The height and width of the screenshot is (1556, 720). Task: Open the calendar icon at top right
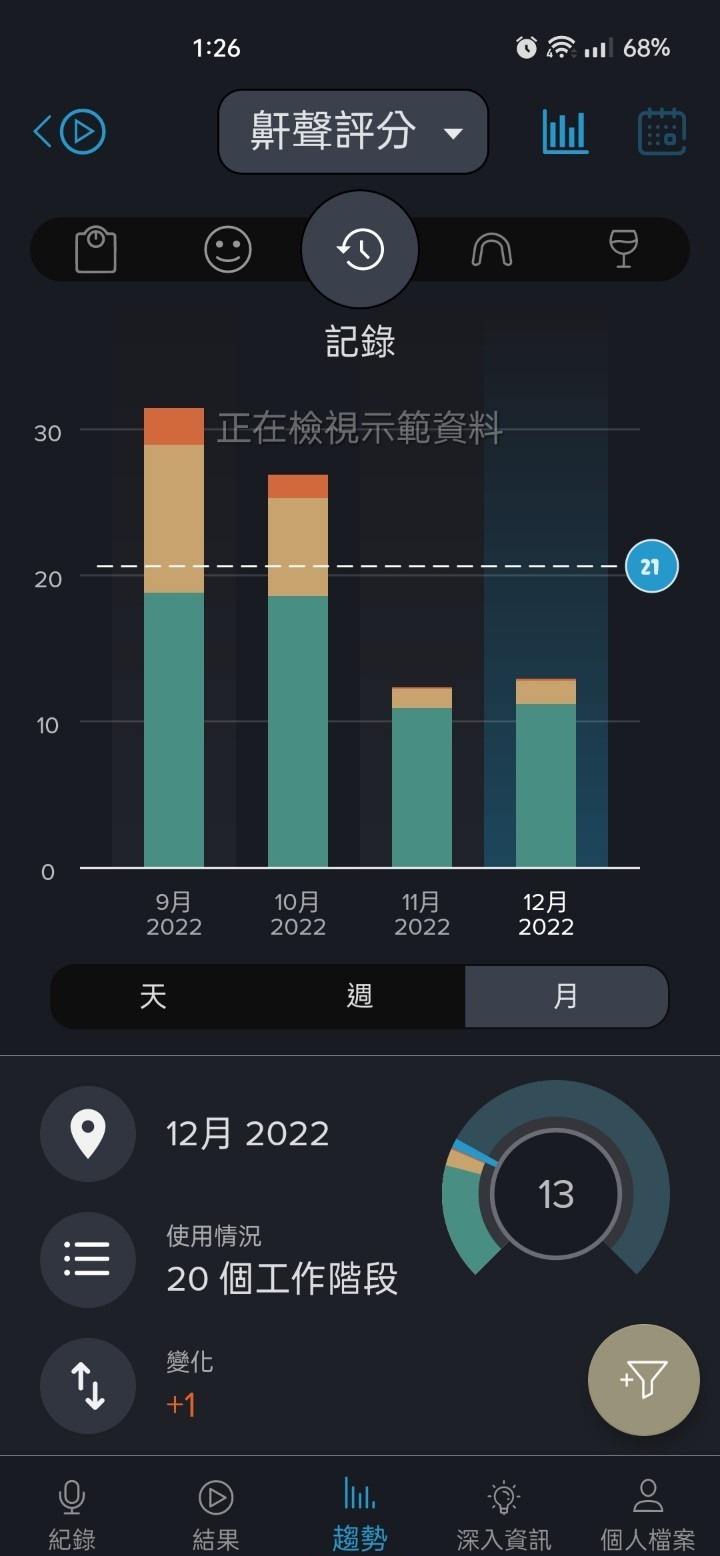[660, 131]
